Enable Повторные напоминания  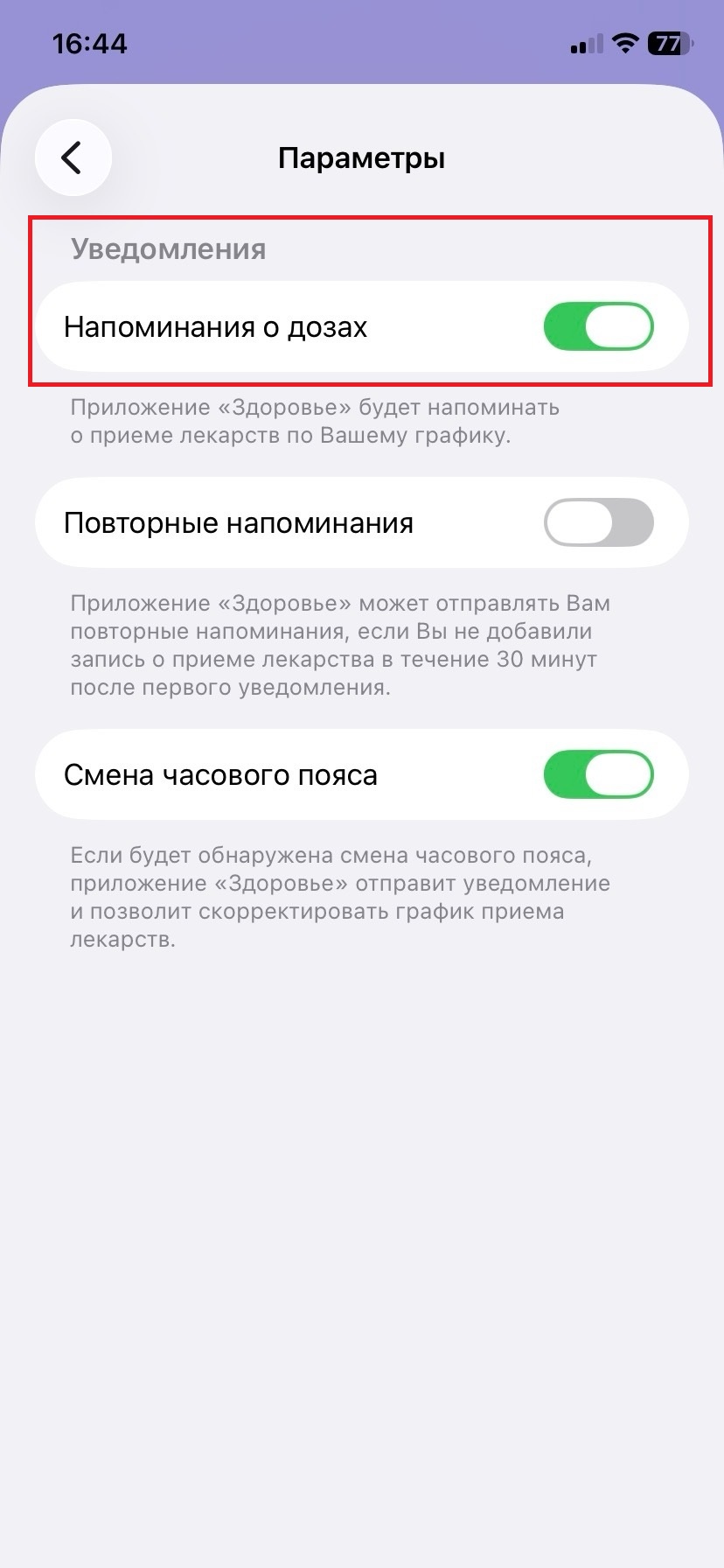598,523
